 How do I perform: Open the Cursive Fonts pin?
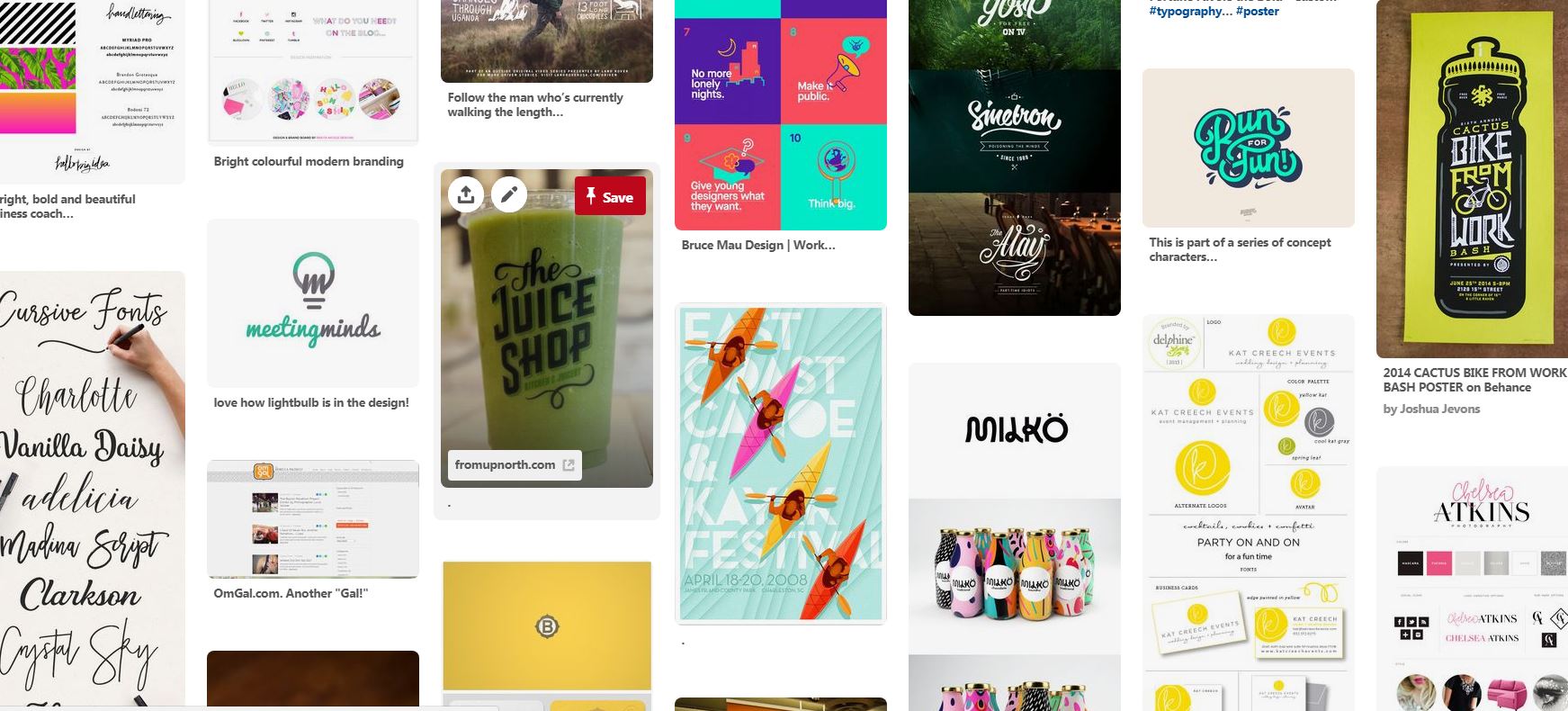(90, 486)
